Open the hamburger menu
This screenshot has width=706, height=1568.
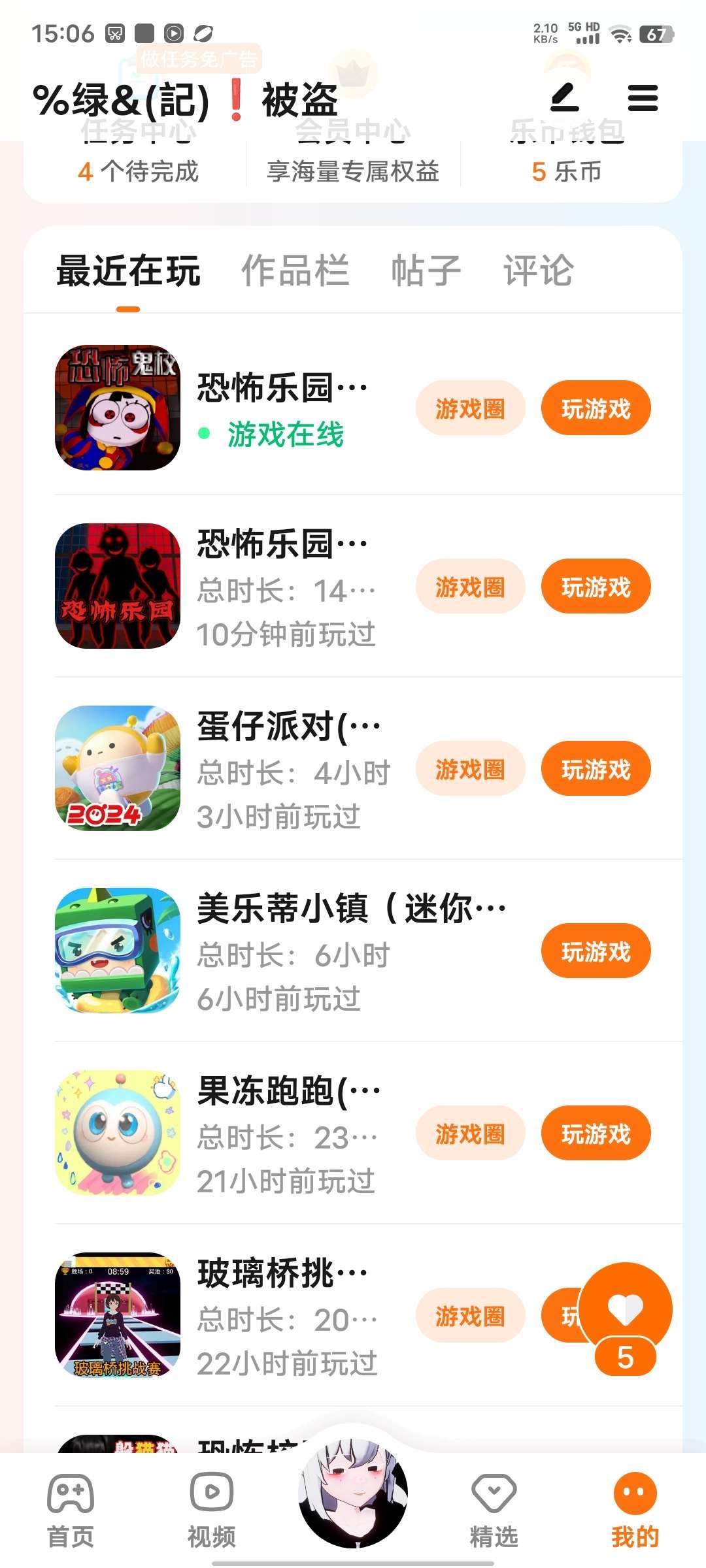(x=642, y=98)
